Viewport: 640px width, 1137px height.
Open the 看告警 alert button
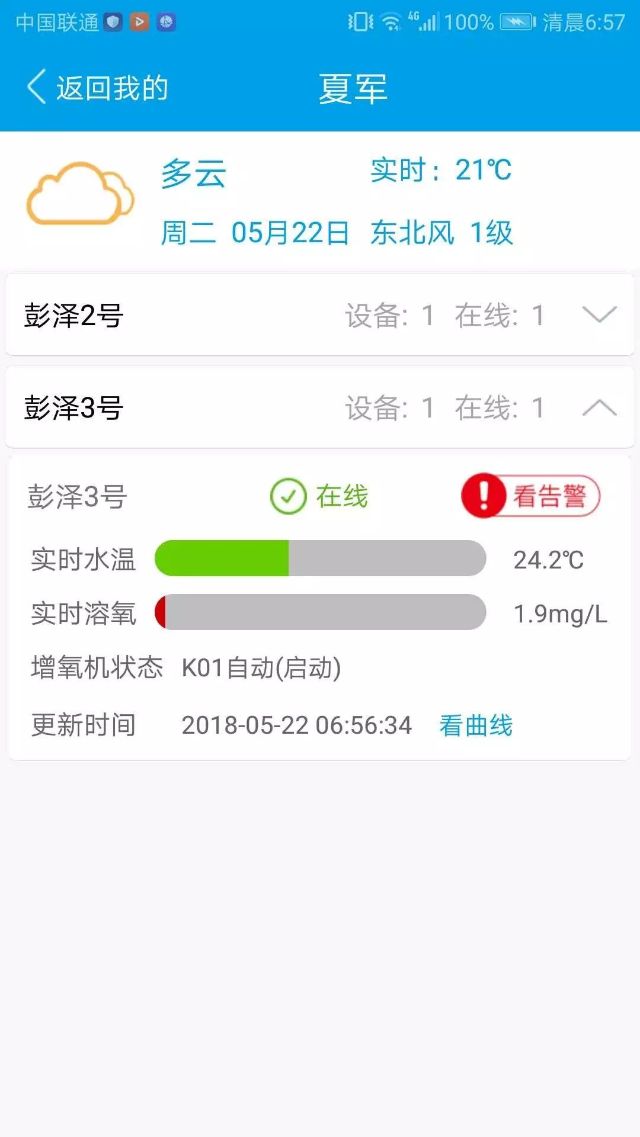pos(531,497)
